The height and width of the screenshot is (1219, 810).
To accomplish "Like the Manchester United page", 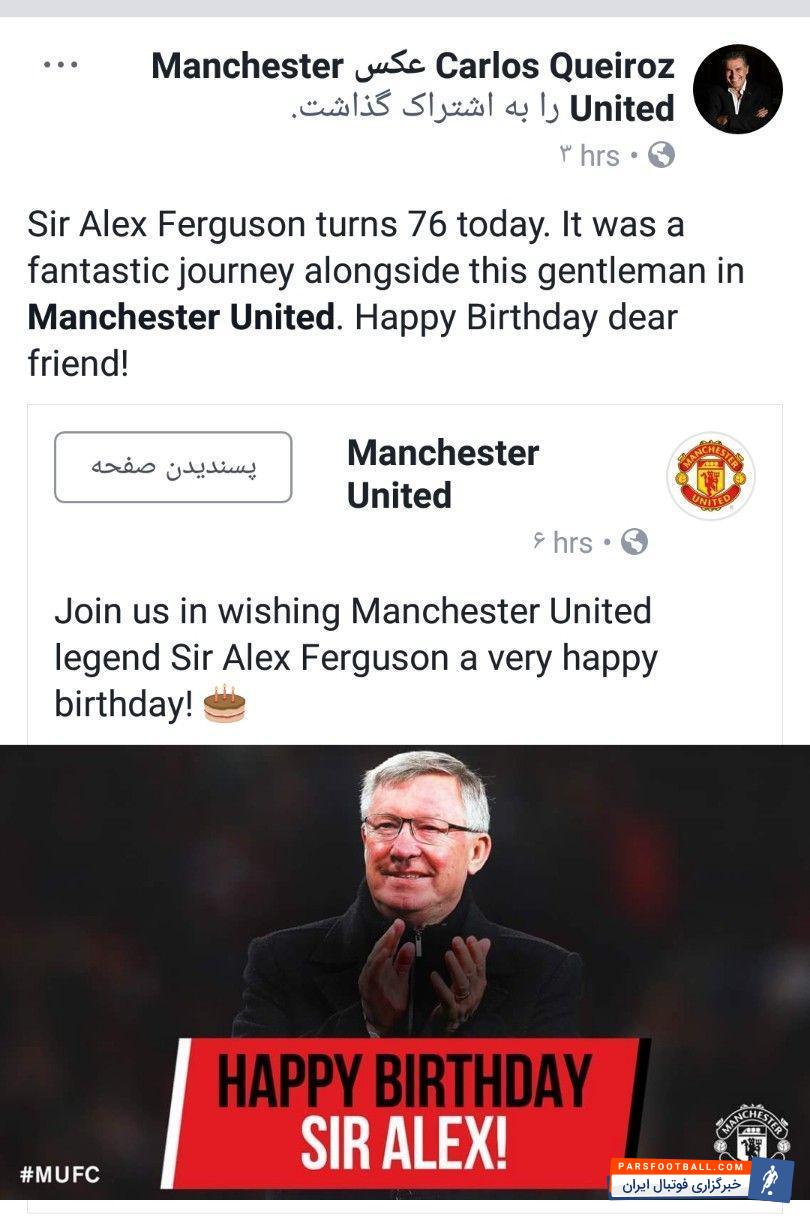I will pyautogui.click(x=173, y=467).
